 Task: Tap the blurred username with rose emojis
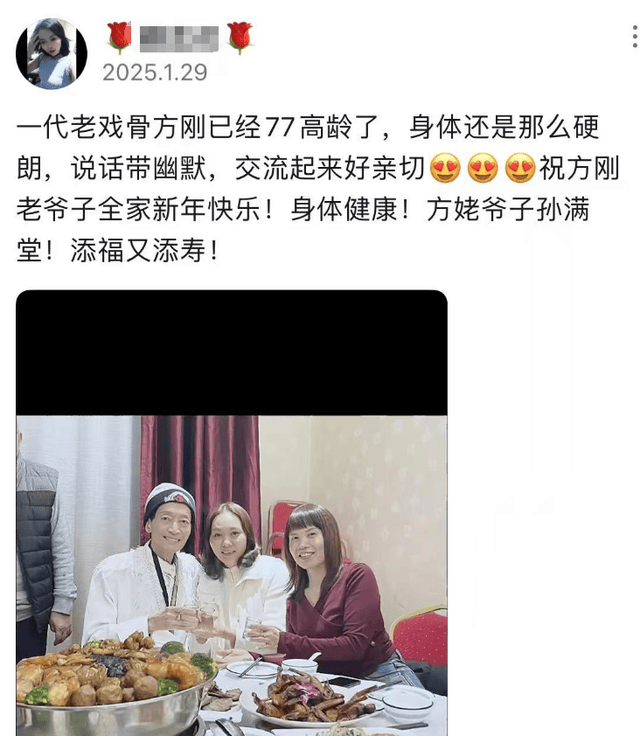click(179, 38)
